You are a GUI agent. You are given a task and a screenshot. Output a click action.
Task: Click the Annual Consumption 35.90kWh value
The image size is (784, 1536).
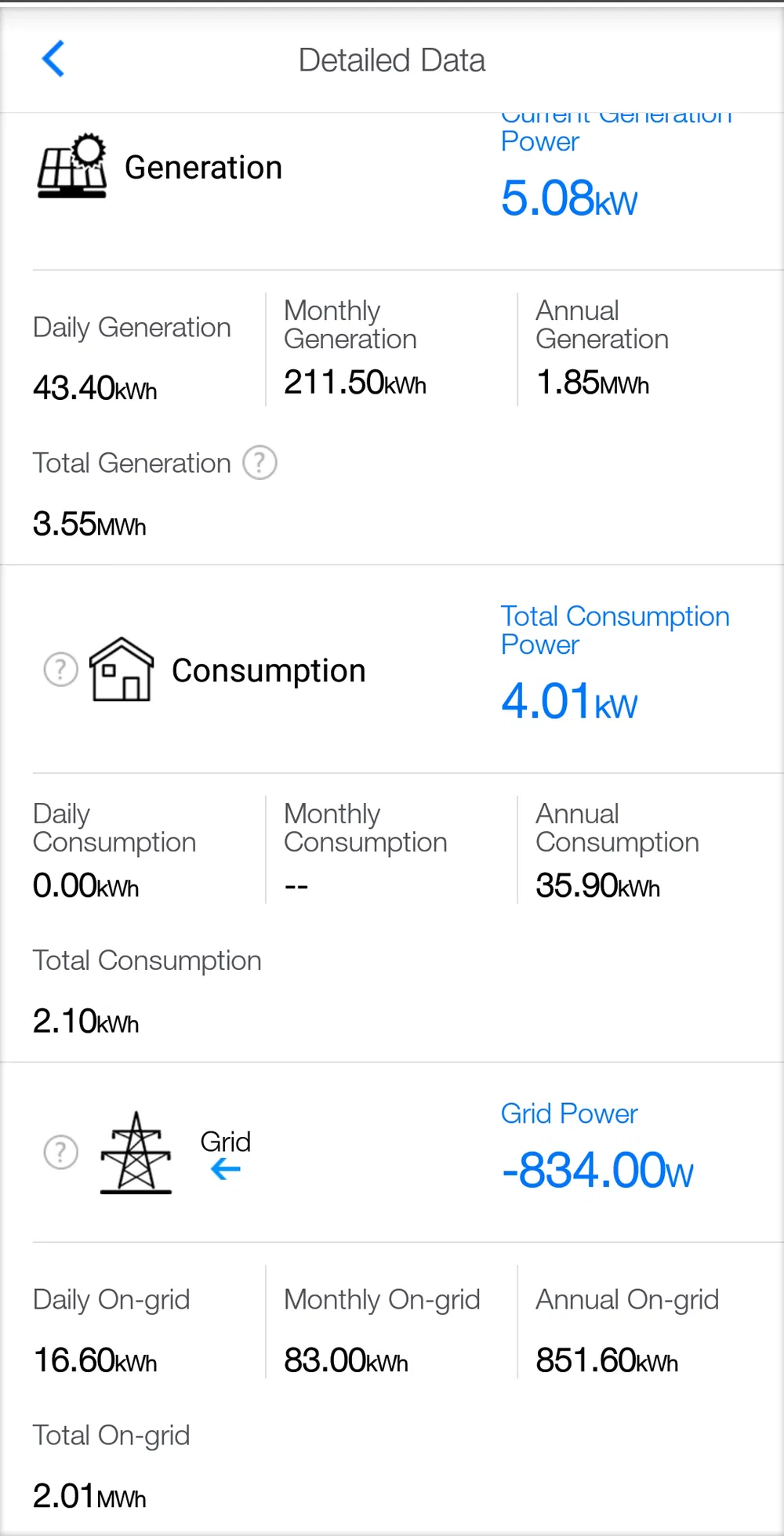tap(597, 887)
